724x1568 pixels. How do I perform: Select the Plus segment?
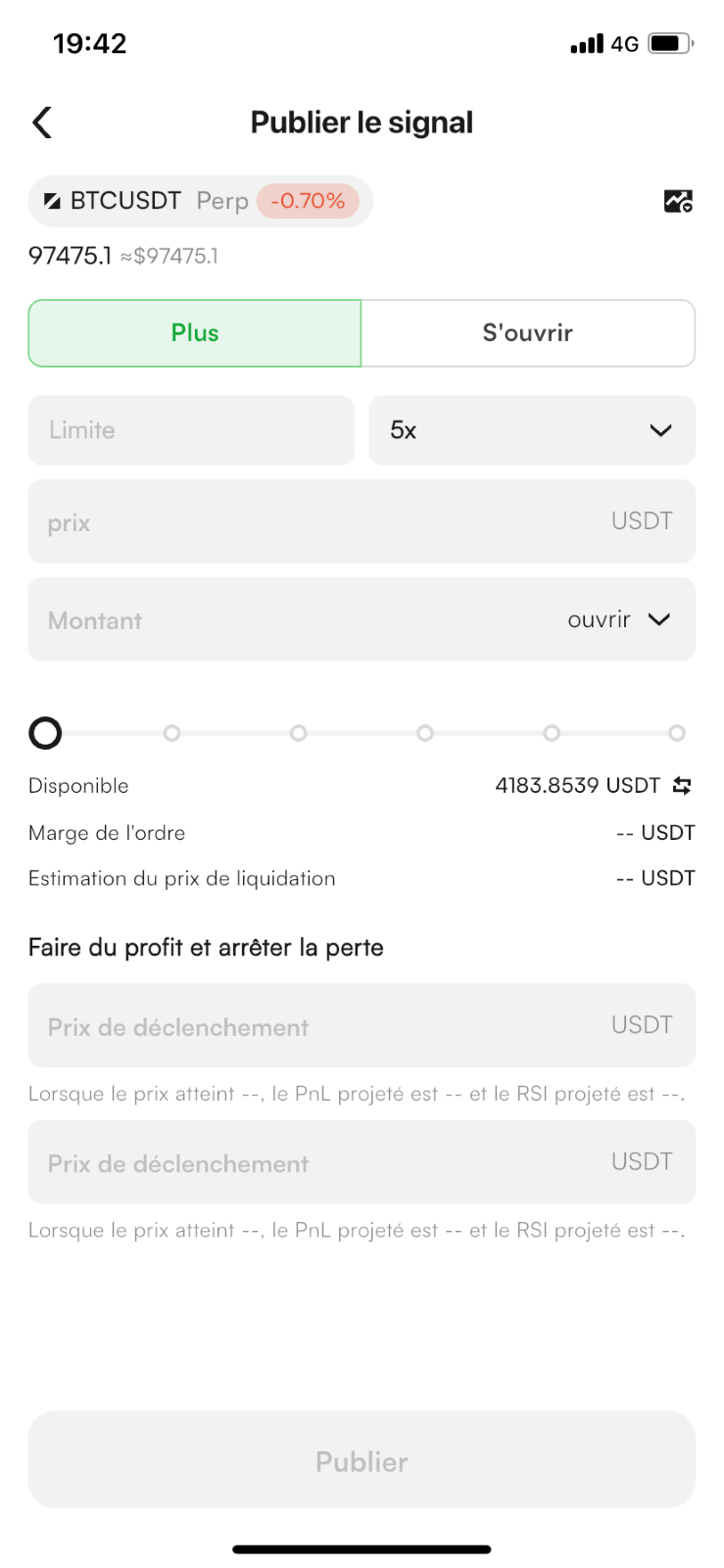click(x=195, y=333)
